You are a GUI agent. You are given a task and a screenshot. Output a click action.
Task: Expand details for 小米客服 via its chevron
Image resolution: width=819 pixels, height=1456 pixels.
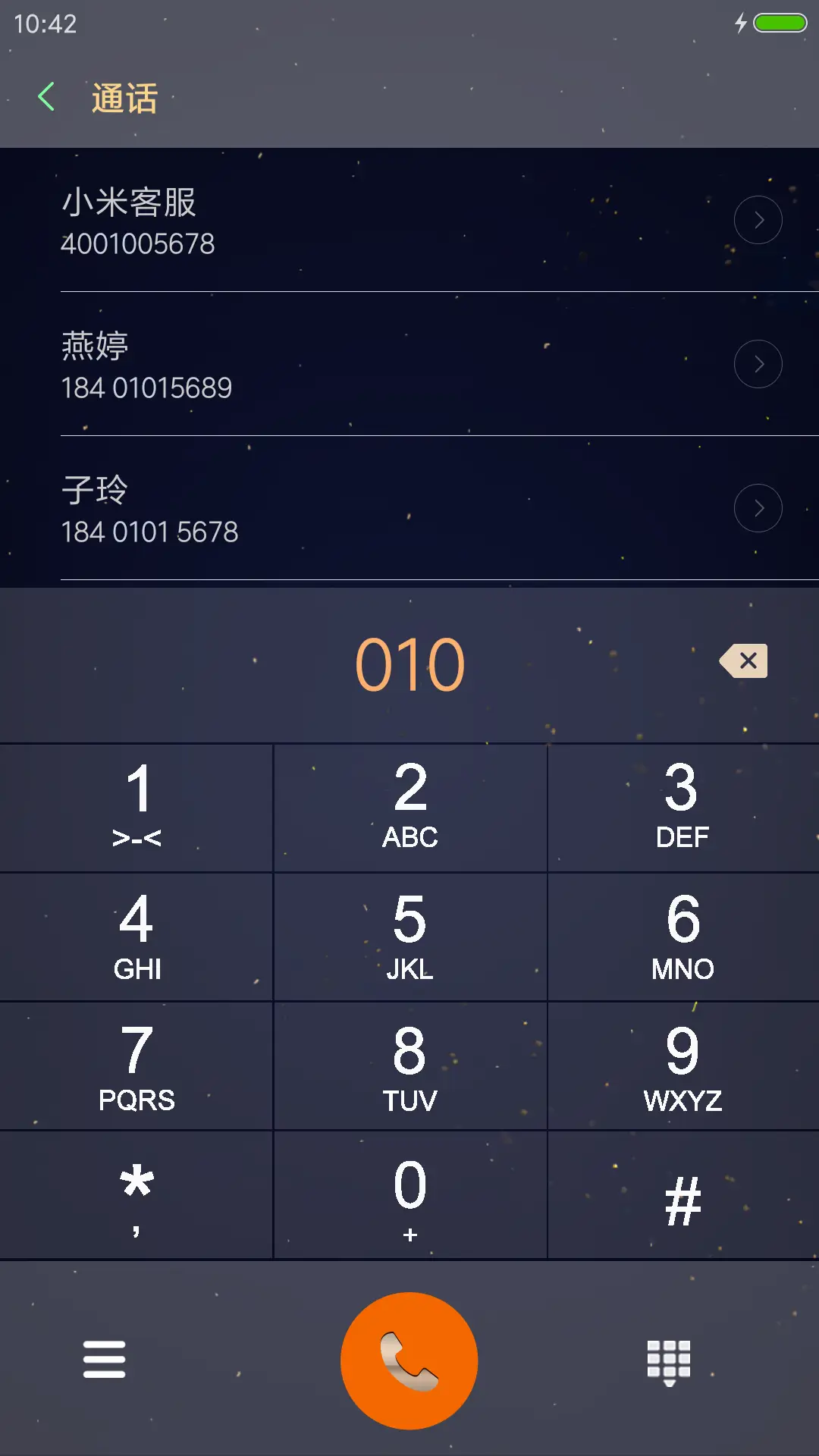758,220
